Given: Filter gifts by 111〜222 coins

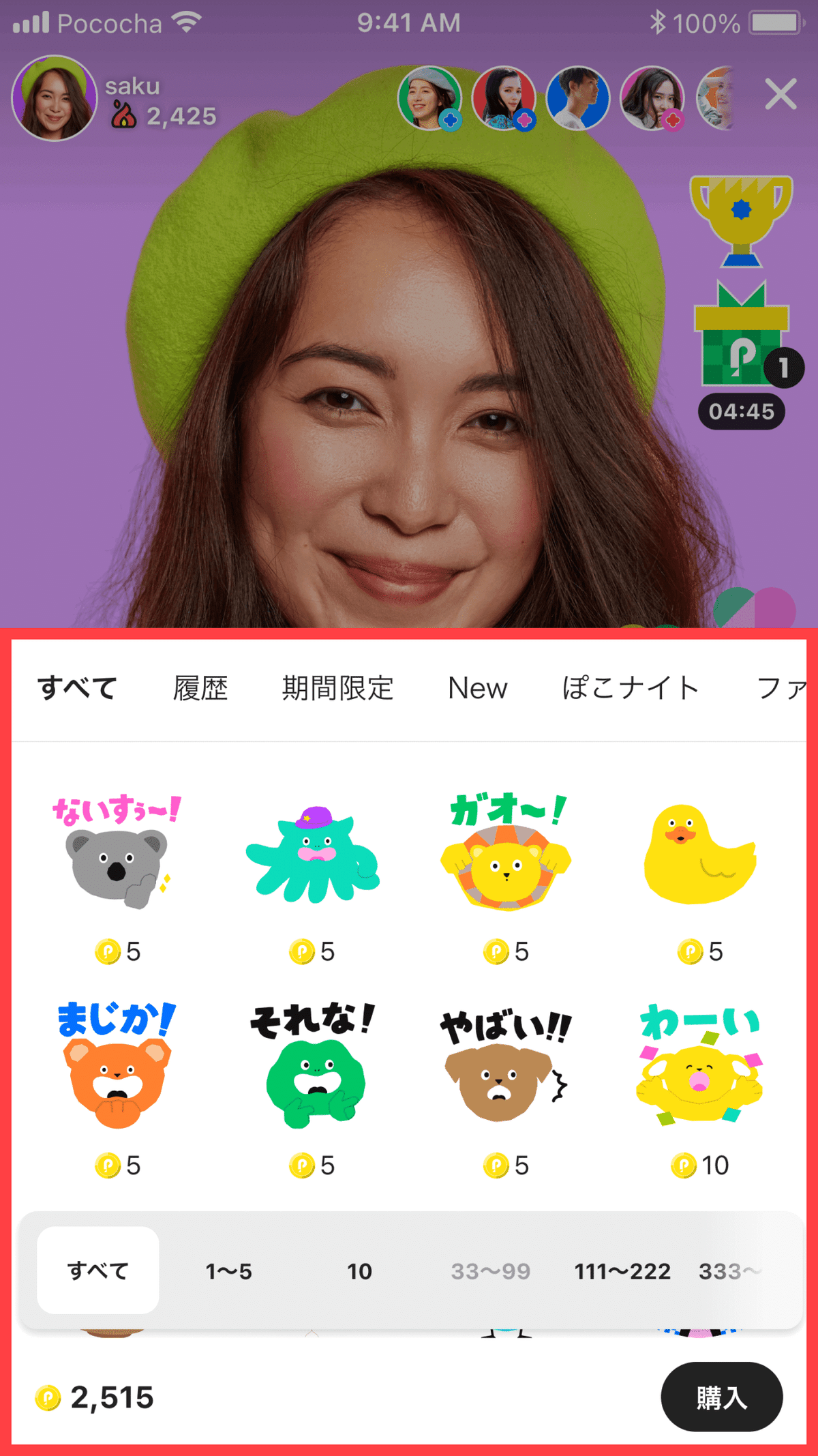Looking at the screenshot, I should [x=622, y=1271].
